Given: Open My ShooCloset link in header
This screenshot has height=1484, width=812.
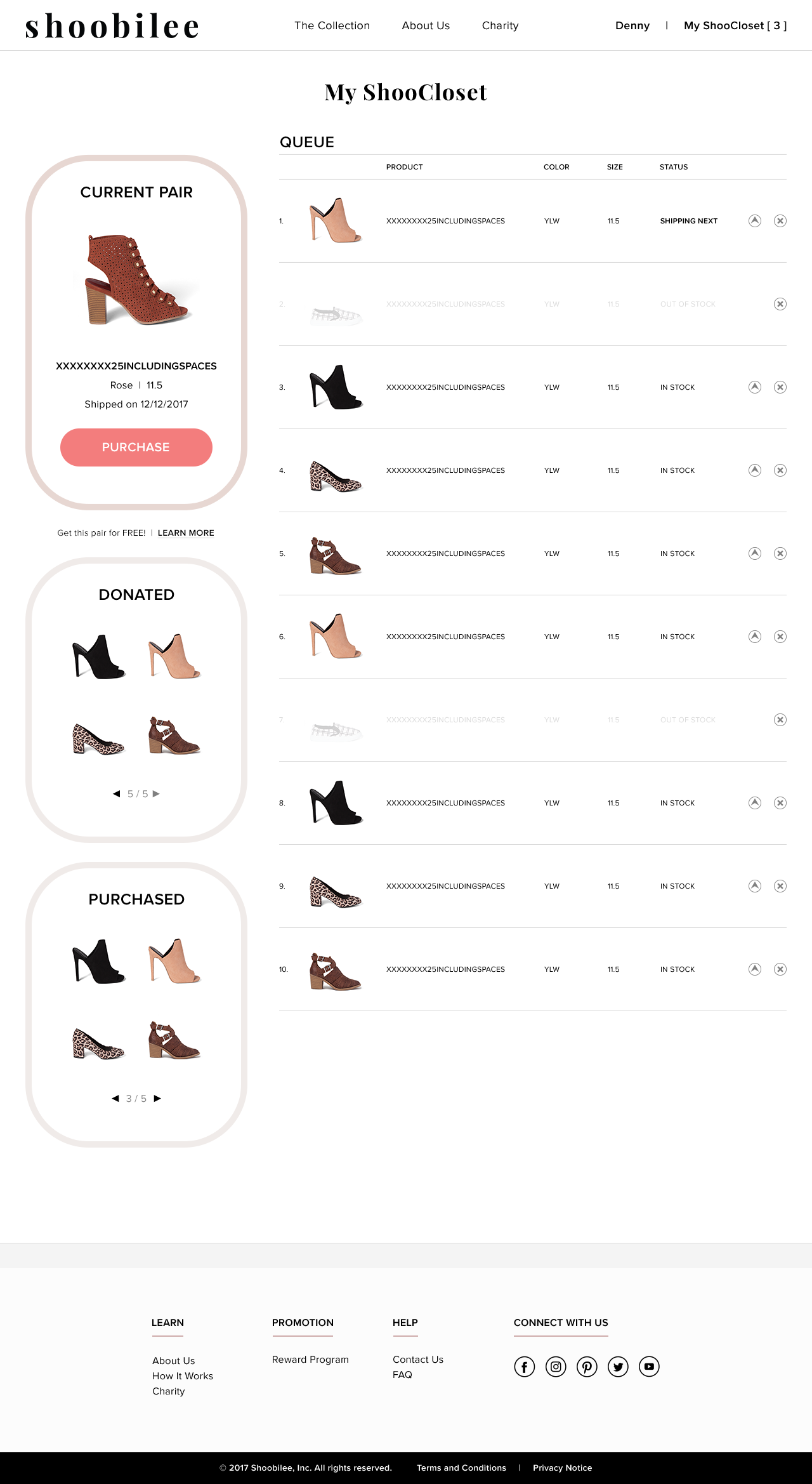Looking at the screenshot, I should [x=735, y=25].
